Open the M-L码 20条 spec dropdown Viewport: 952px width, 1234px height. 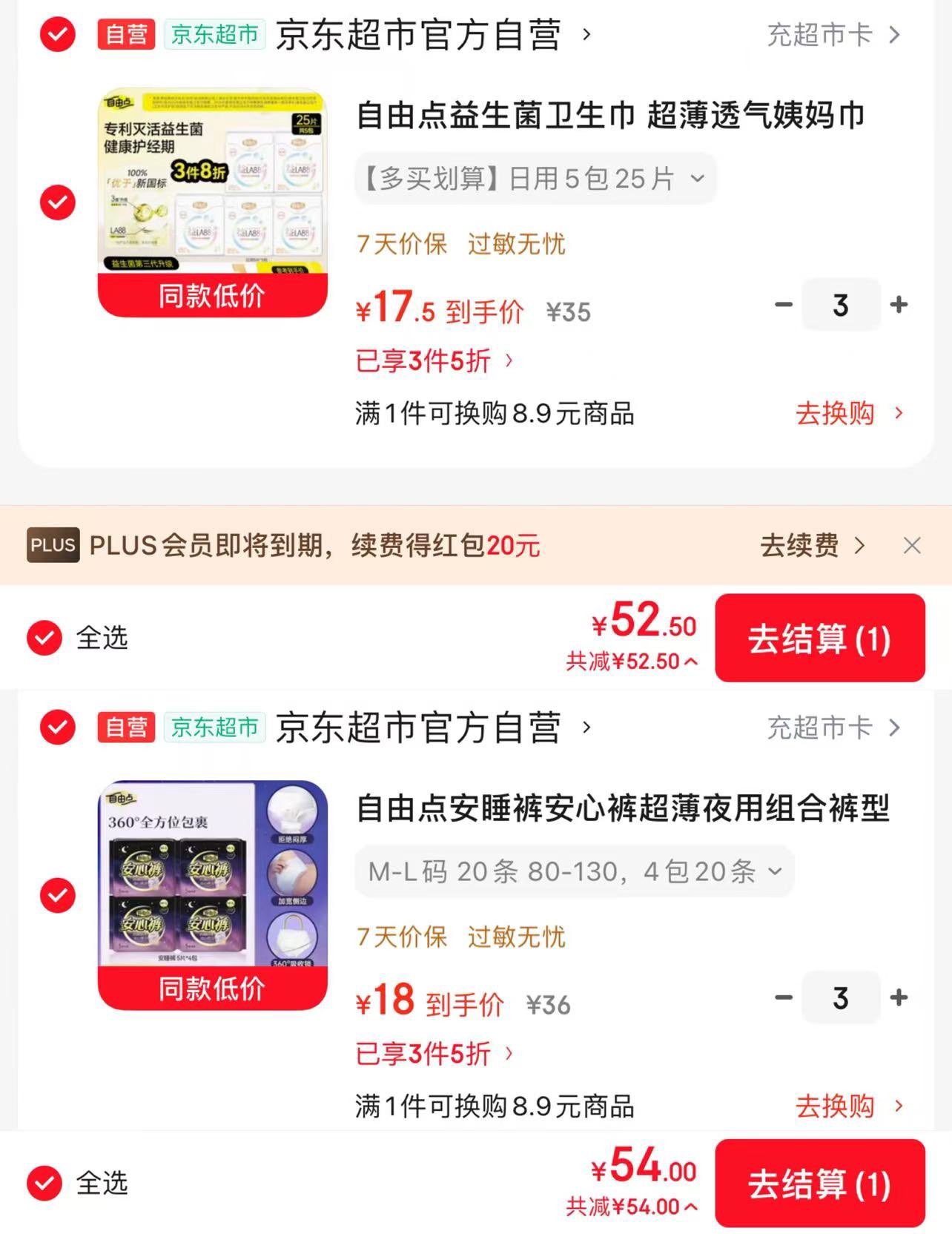[574, 871]
